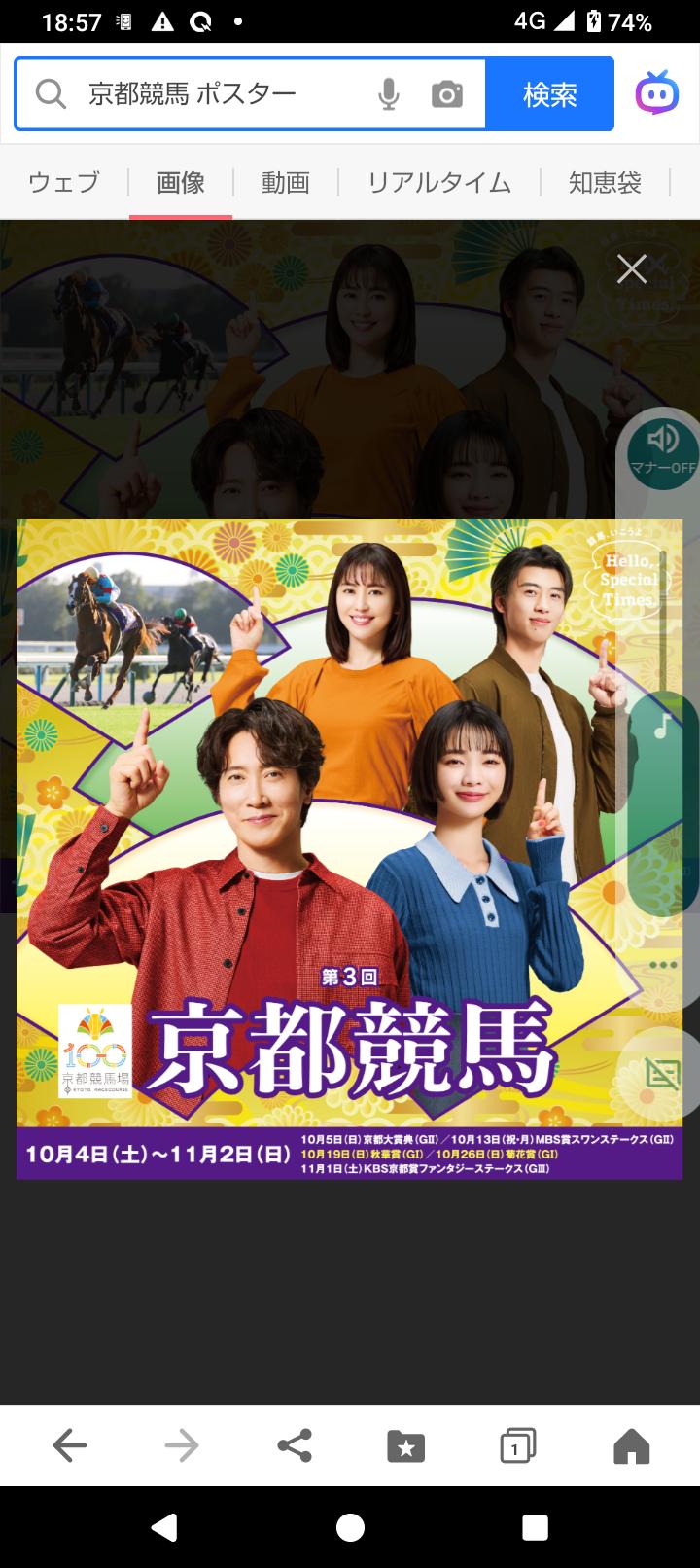Tap the 検索 search button
This screenshot has height=1568, width=700.
(x=549, y=94)
